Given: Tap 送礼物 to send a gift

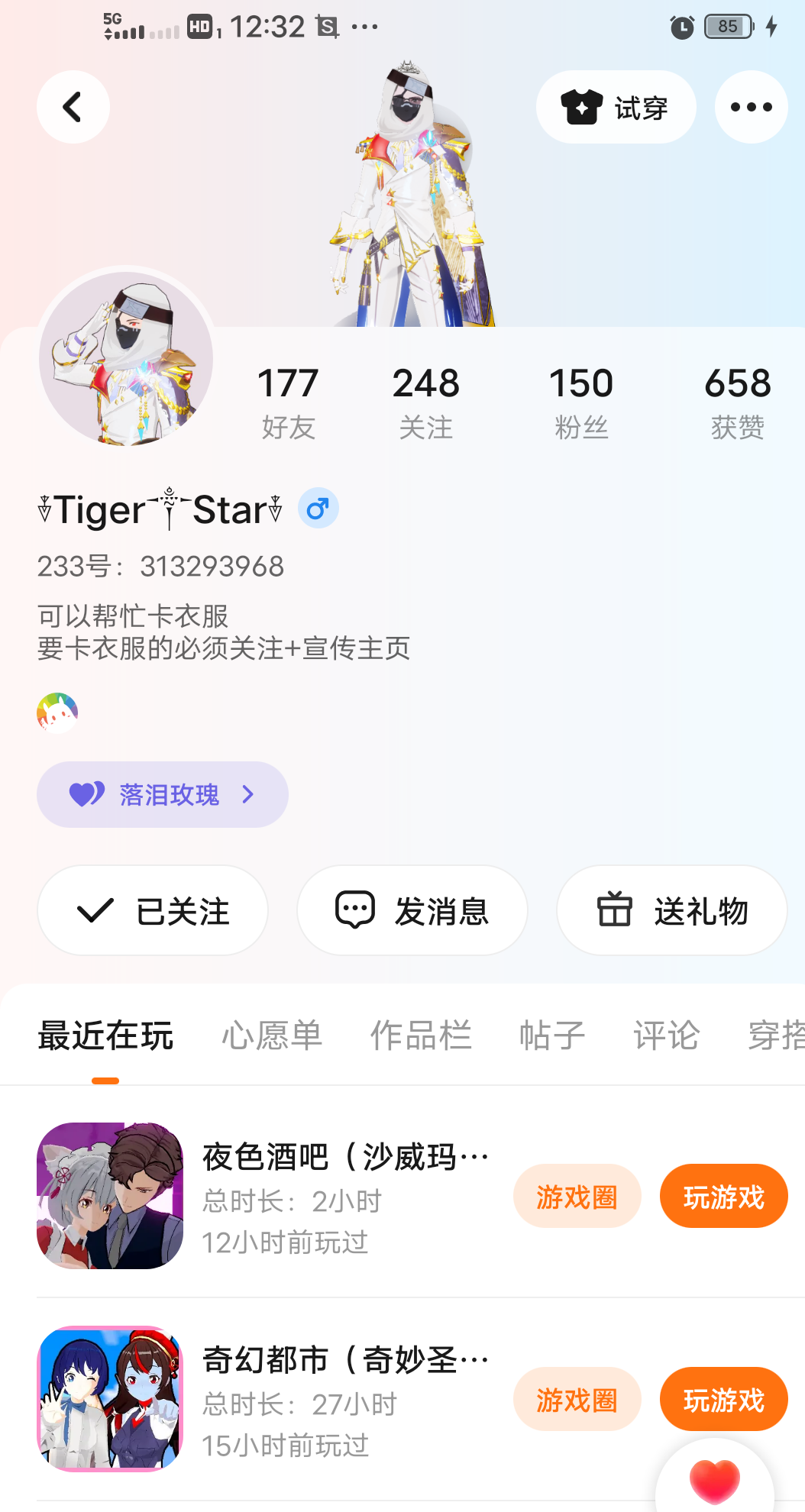Looking at the screenshot, I should point(672,910).
